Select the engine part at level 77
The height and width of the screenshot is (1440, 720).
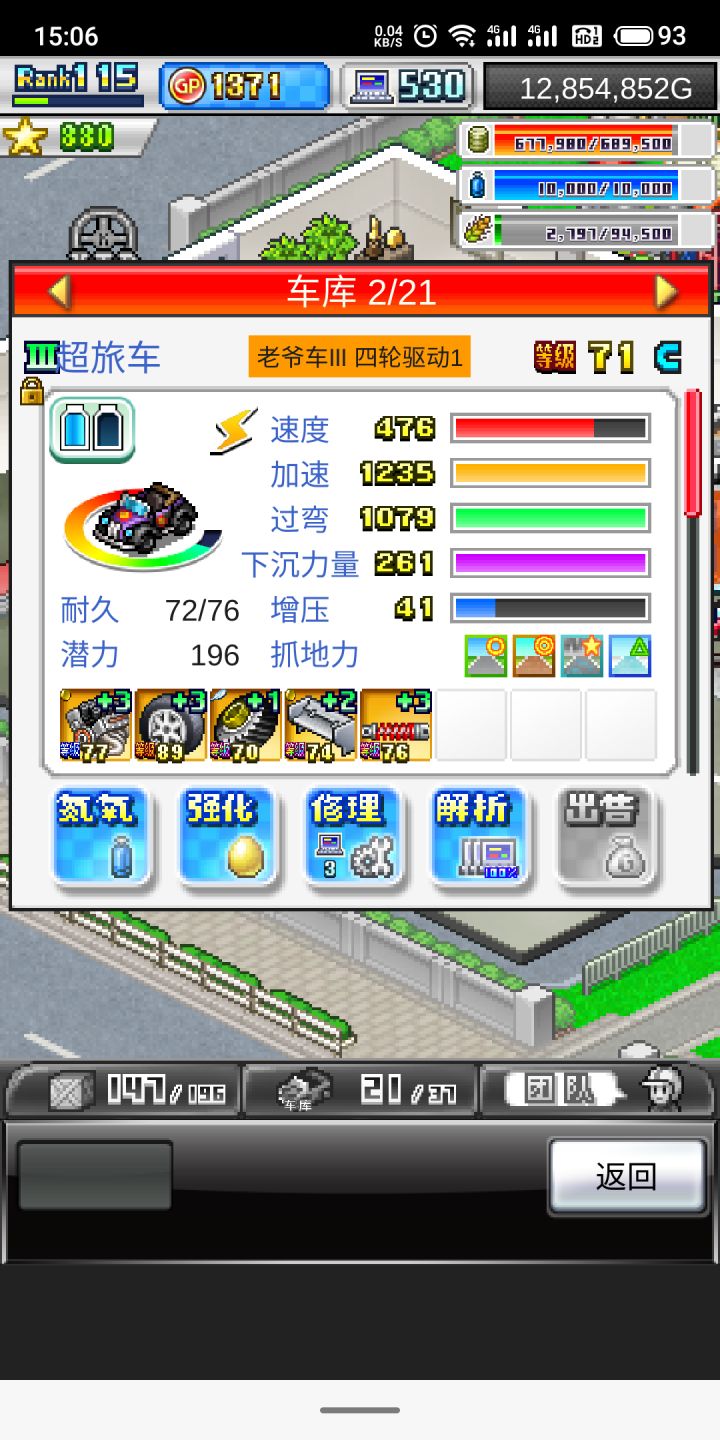[x=92, y=723]
